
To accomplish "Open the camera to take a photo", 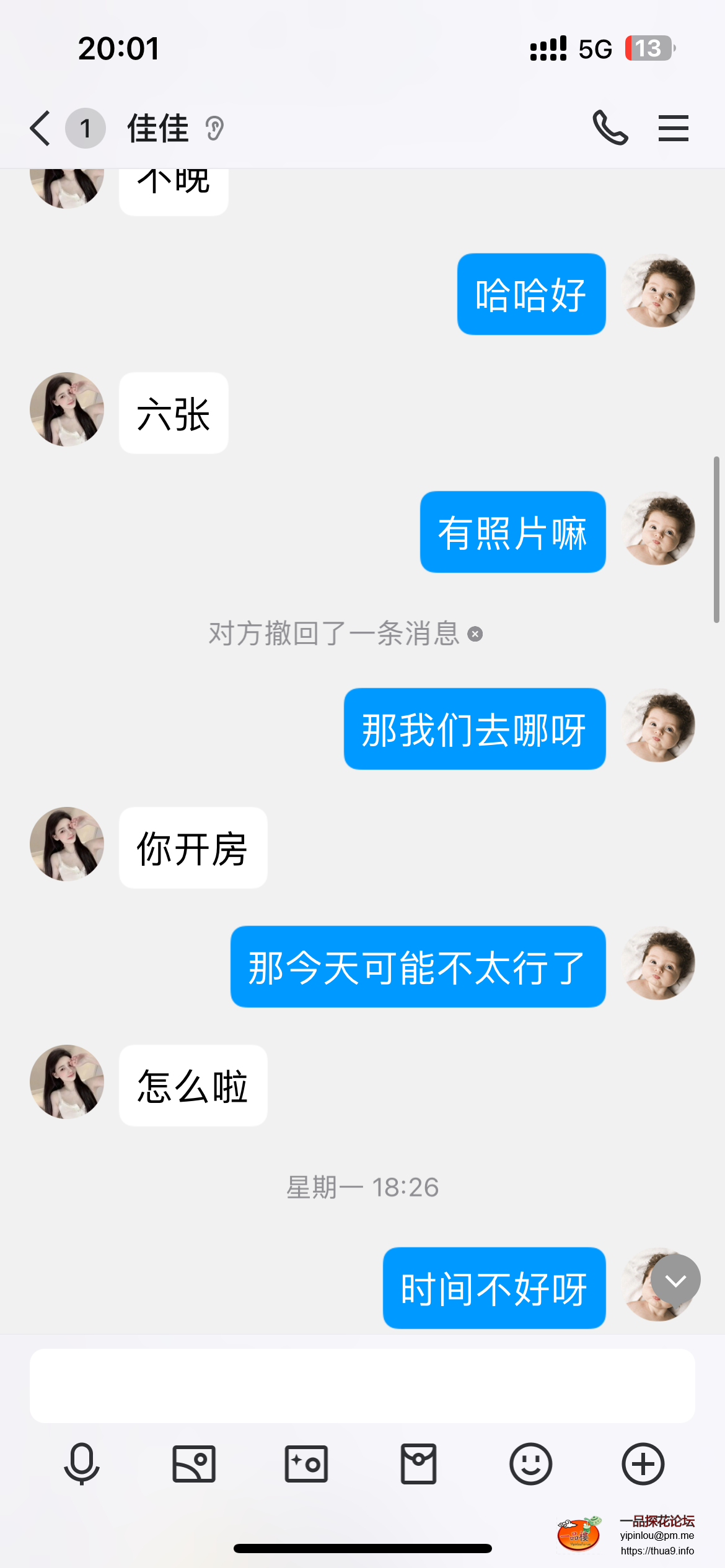I will click(x=306, y=1464).
